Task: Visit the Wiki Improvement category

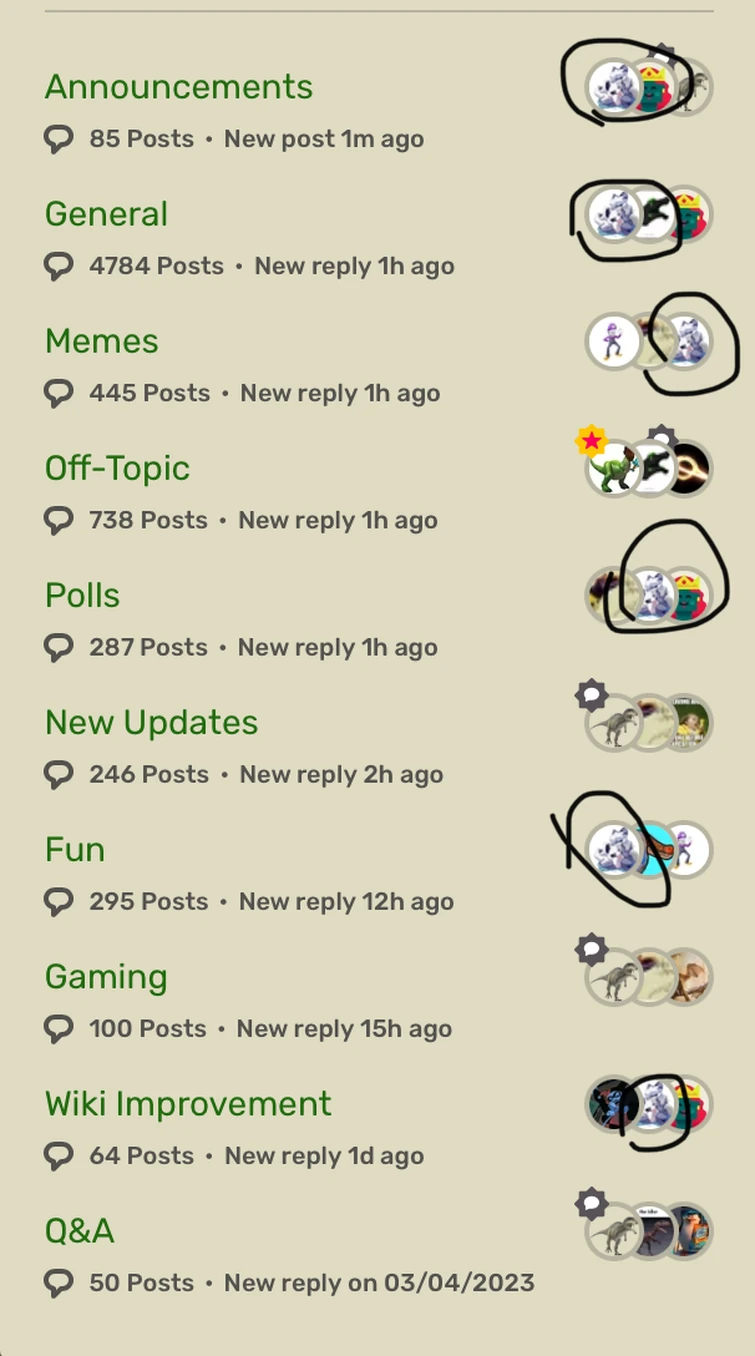Action: (x=188, y=1103)
